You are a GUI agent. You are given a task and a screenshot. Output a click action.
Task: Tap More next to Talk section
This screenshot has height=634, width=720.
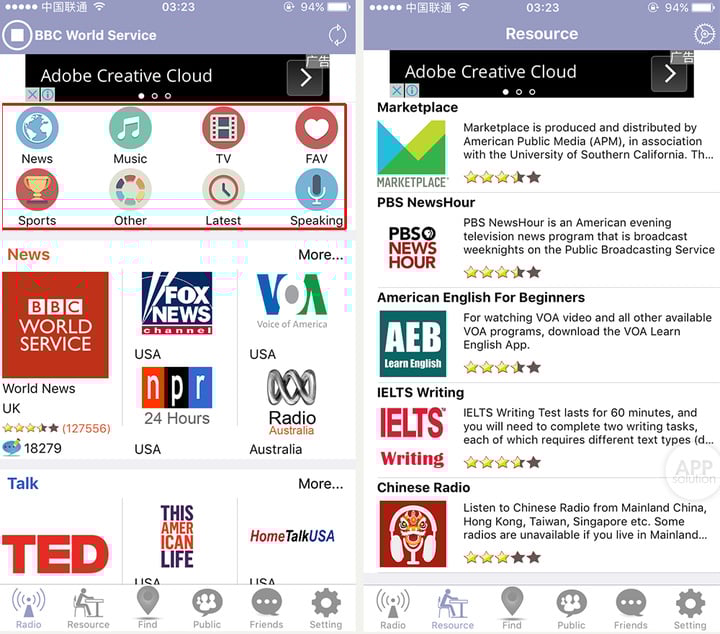tap(320, 484)
